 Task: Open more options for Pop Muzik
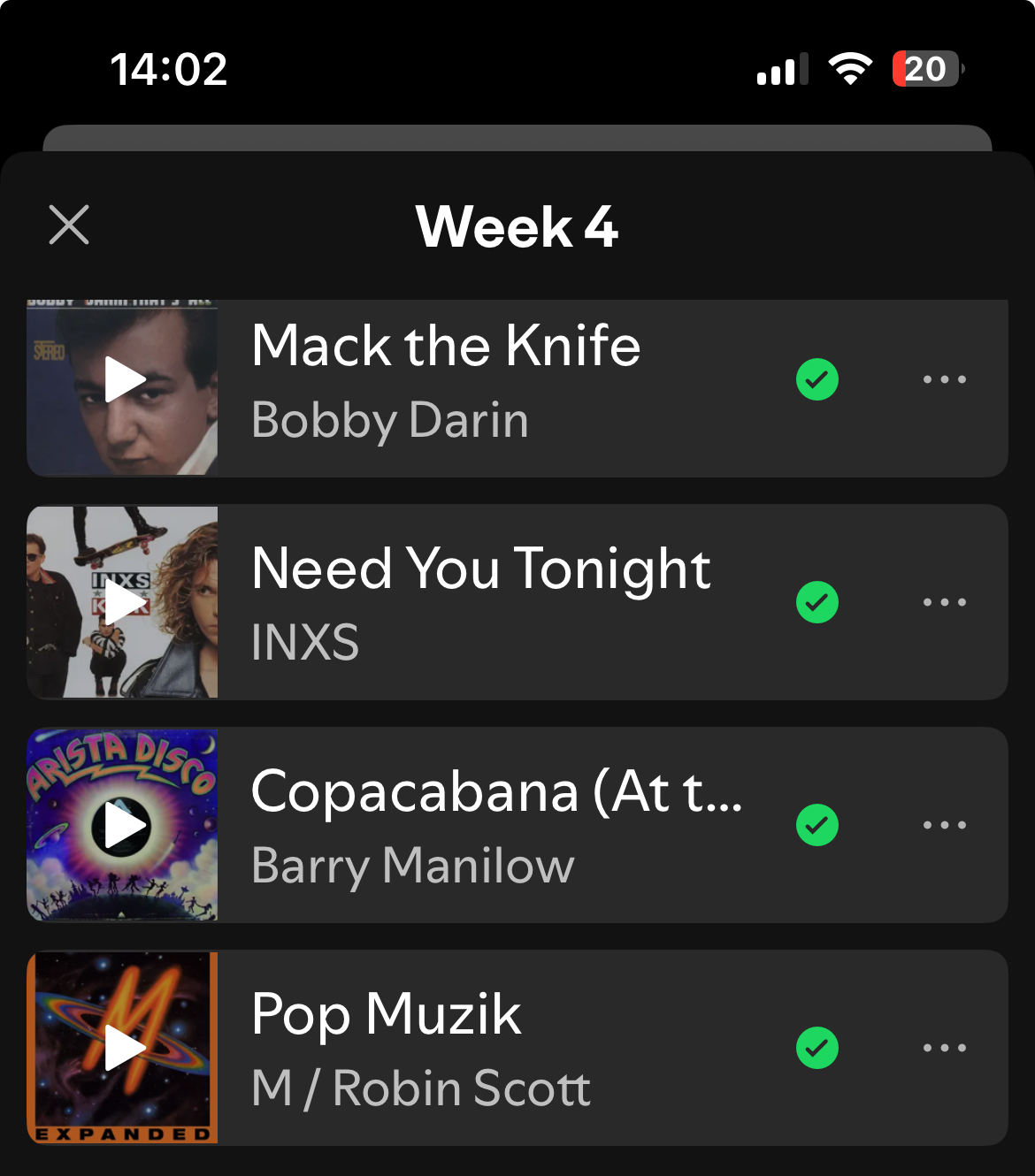tap(944, 1049)
